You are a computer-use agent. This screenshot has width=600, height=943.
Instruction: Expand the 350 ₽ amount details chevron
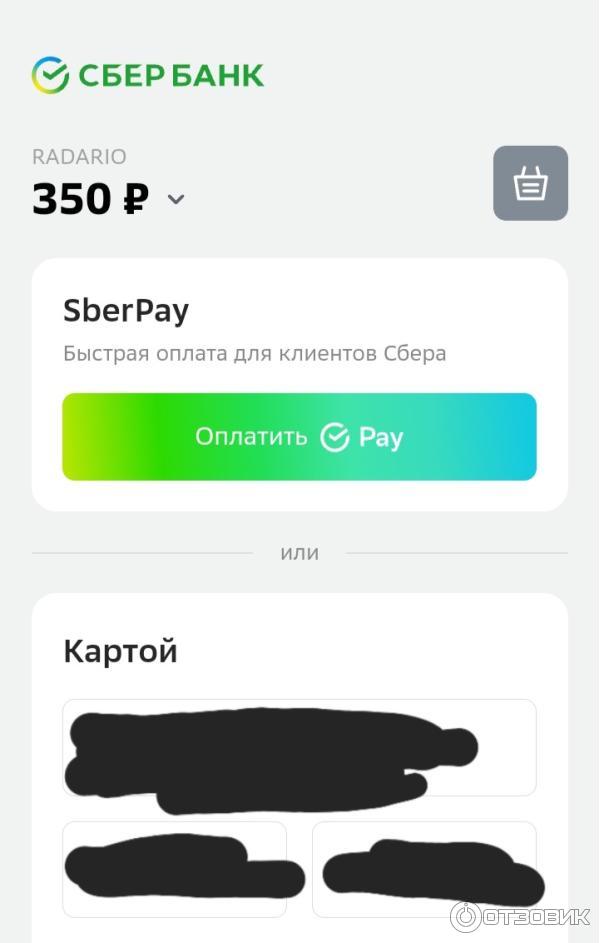pos(176,199)
